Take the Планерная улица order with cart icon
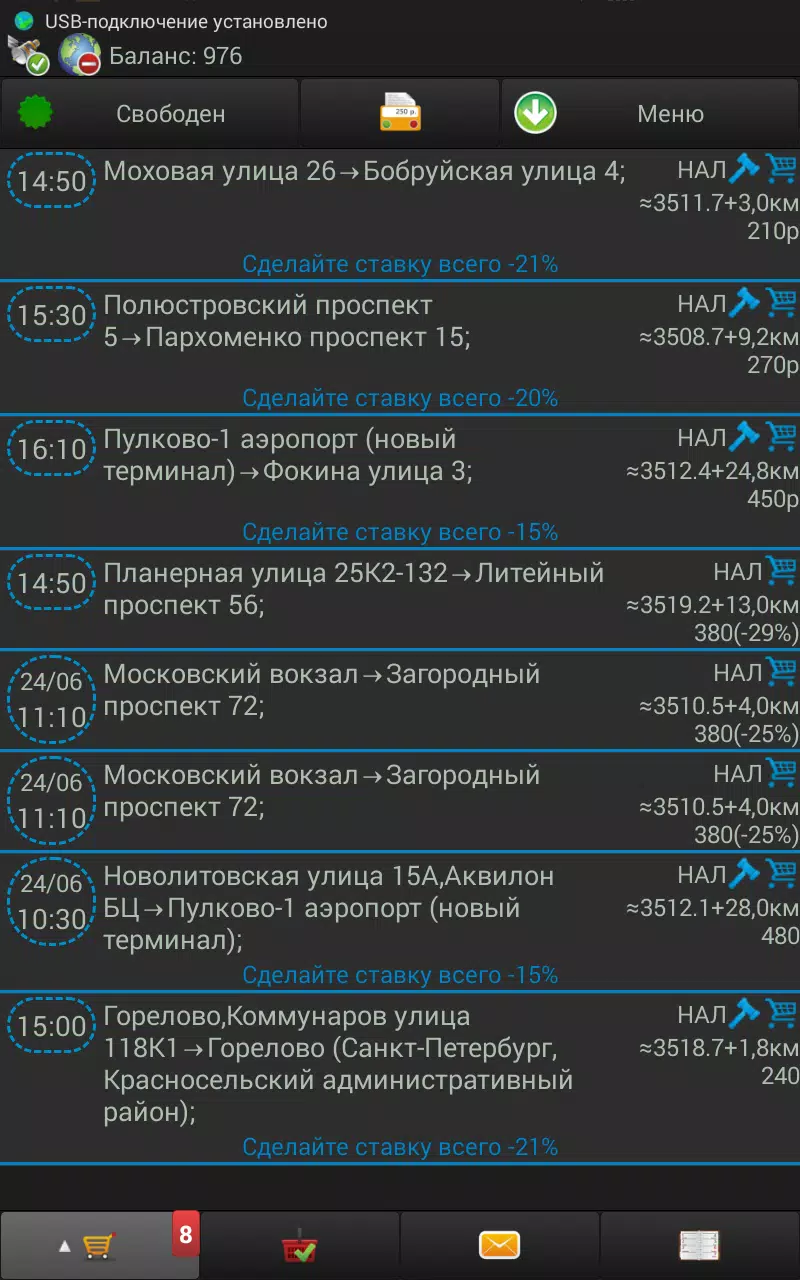This screenshot has height=1280, width=800. [781, 570]
